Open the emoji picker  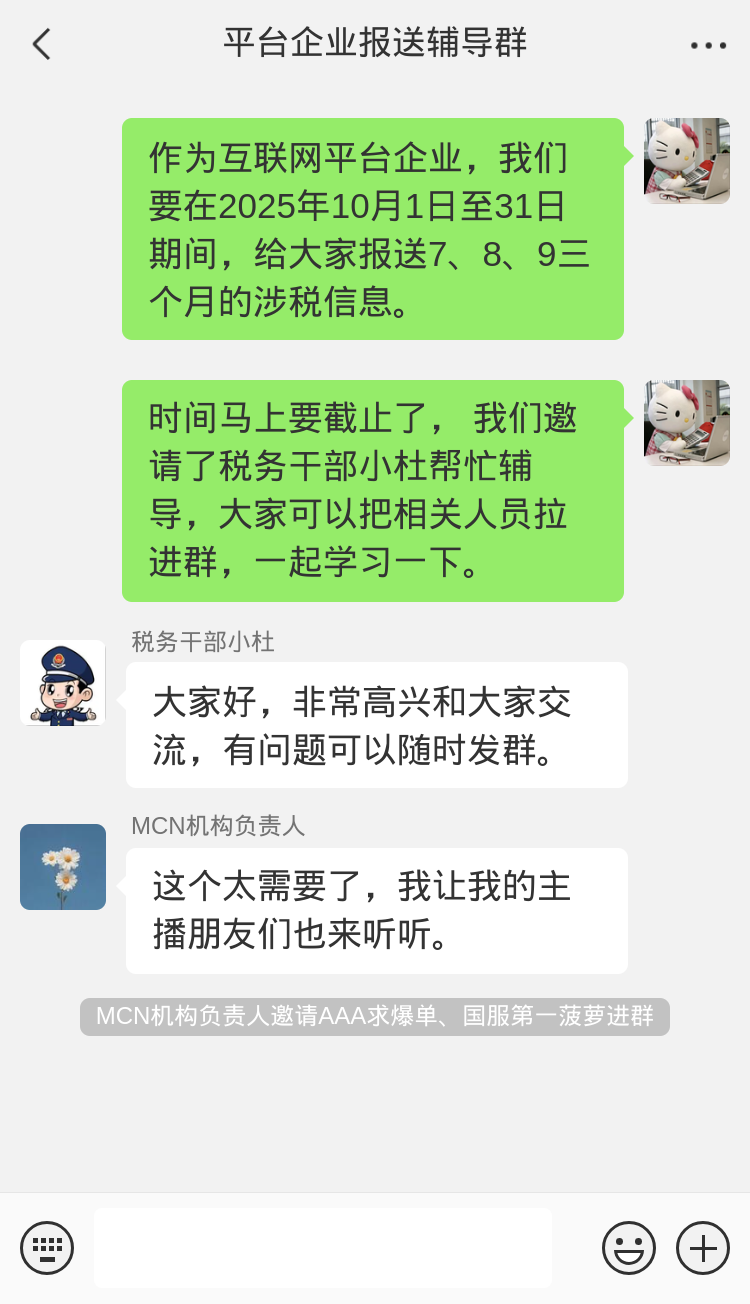[x=628, y=1247]
